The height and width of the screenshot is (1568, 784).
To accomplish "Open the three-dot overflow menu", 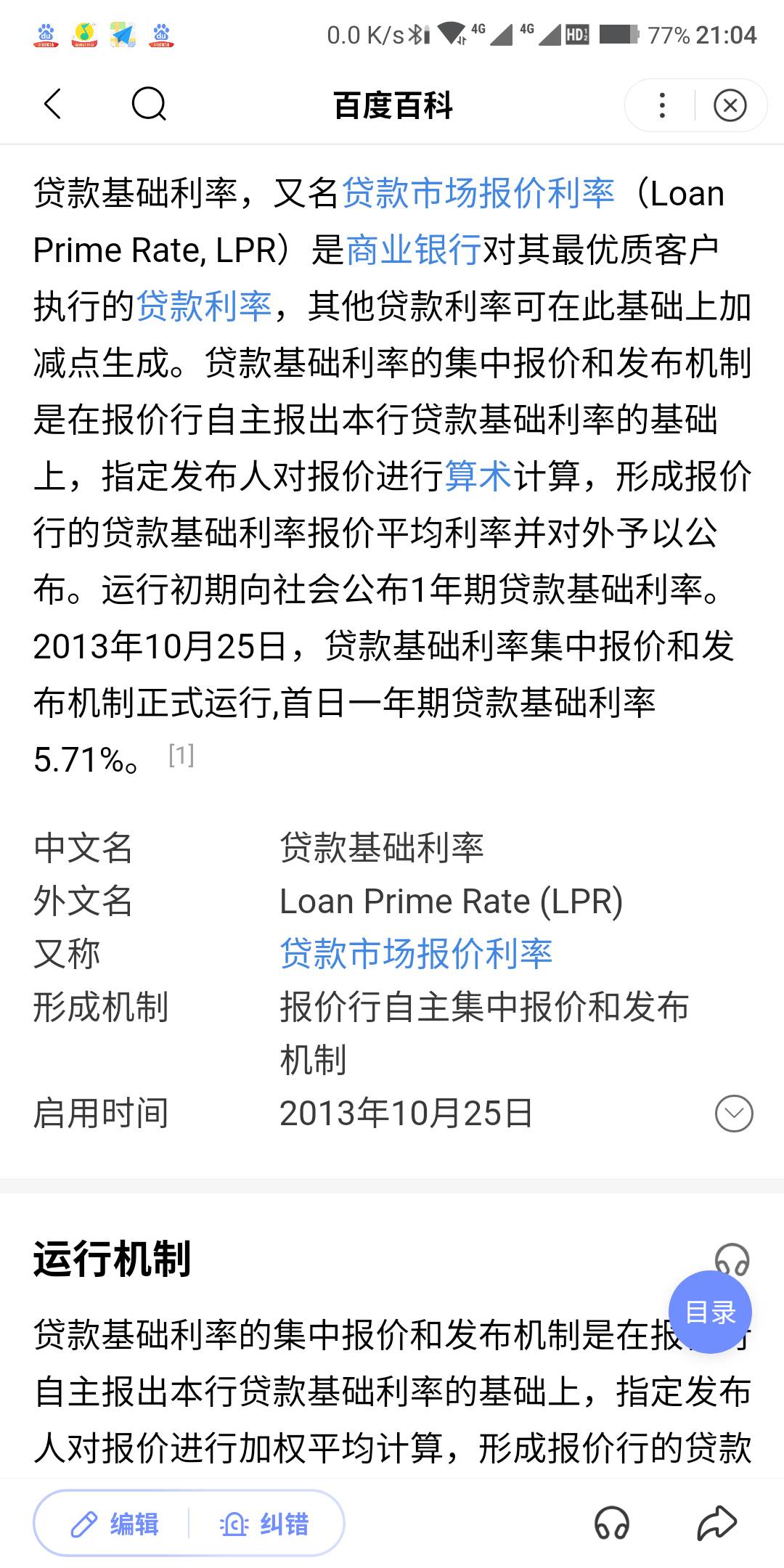I will pyautogui.click(x=661, y=106).
